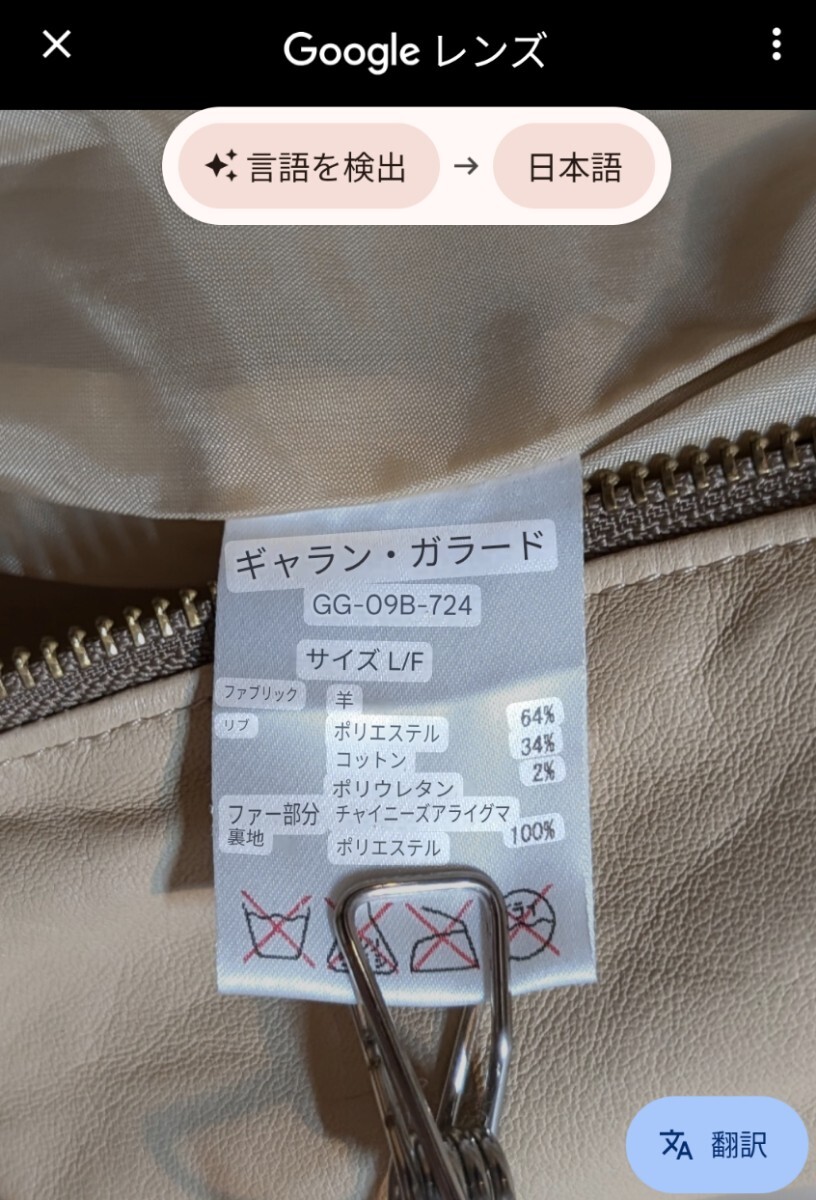Tap the 翻訳 translate button

click(x=717, y=1143)
